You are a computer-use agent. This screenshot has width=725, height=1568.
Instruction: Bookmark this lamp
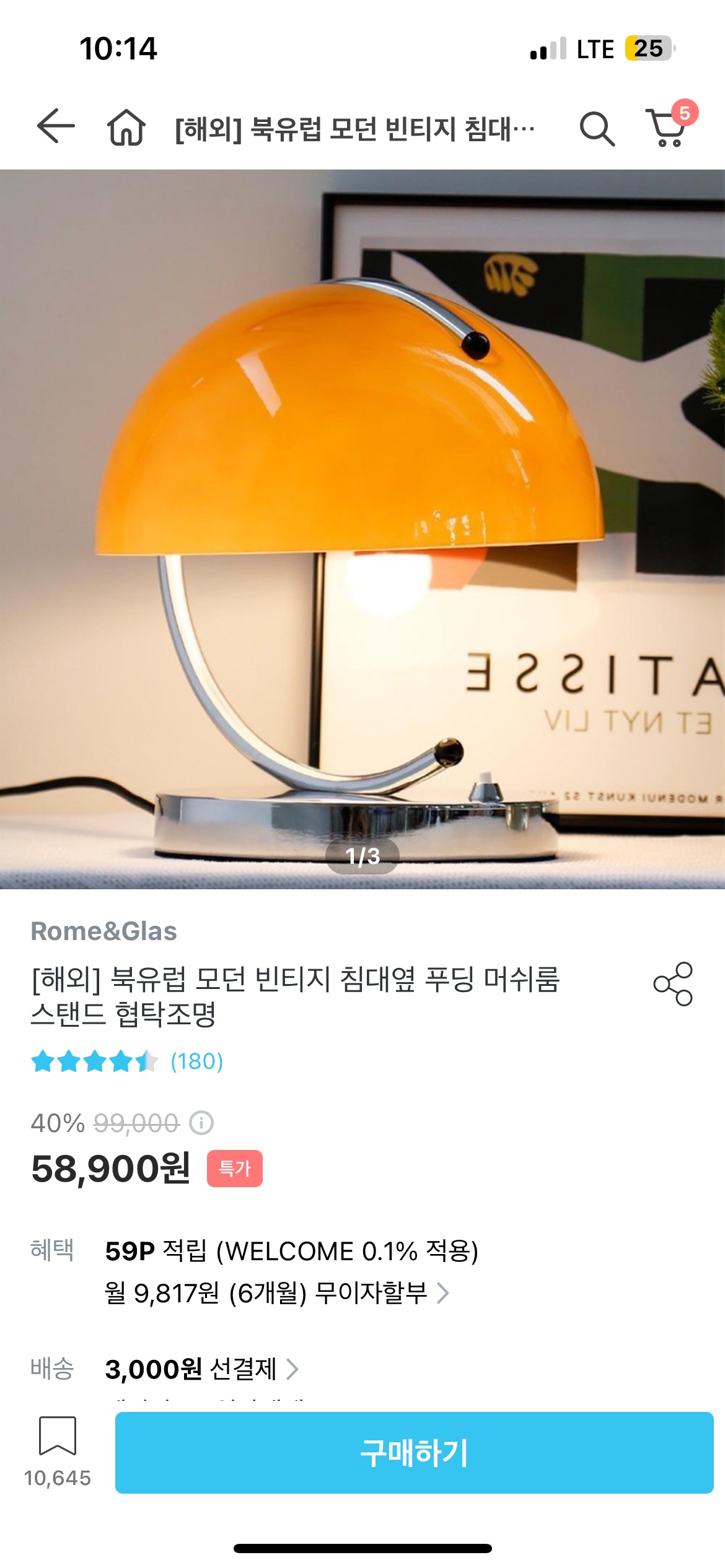pos(58,1435)
